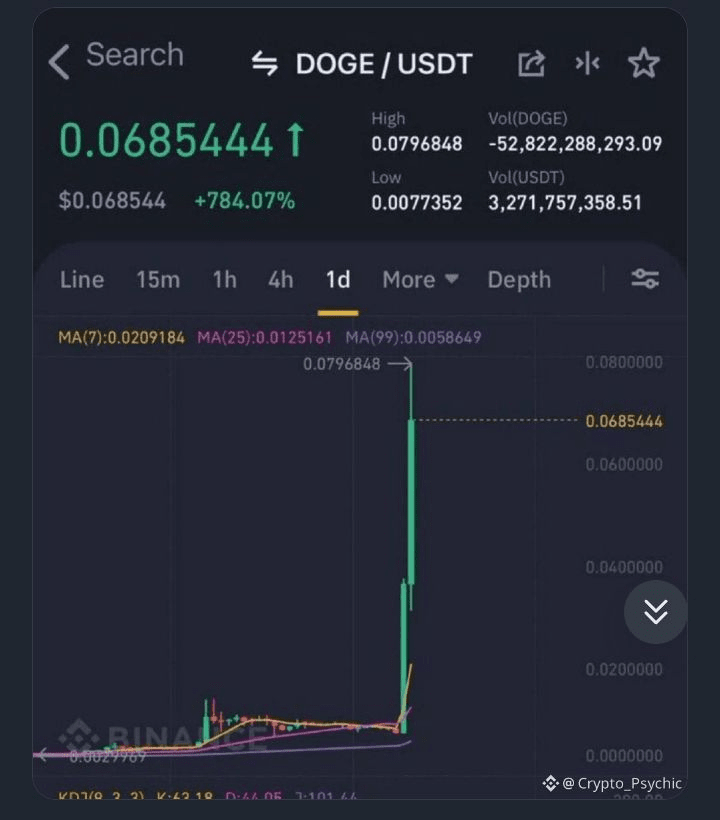Go back to Search
The width and height of the screenshot is (720, 820).
coord(60,61)
